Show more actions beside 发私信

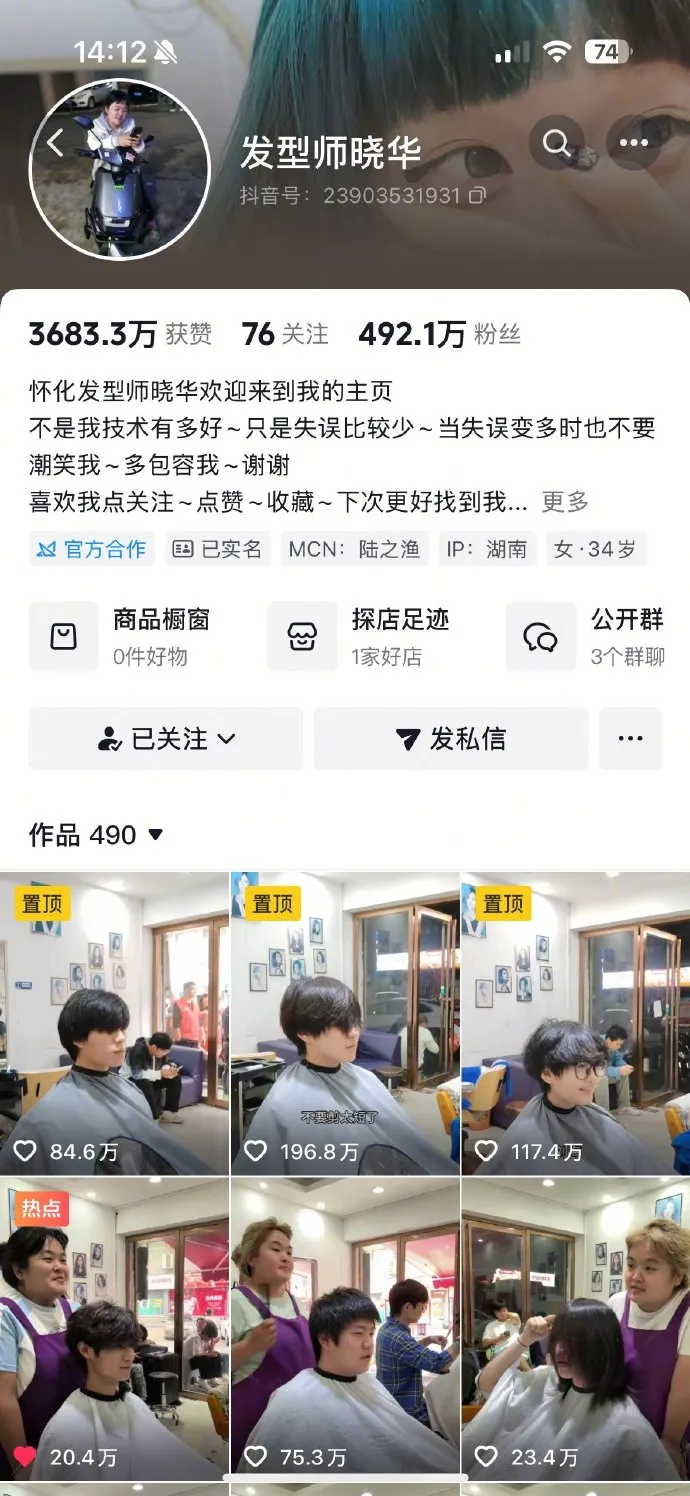coord(630,739)
